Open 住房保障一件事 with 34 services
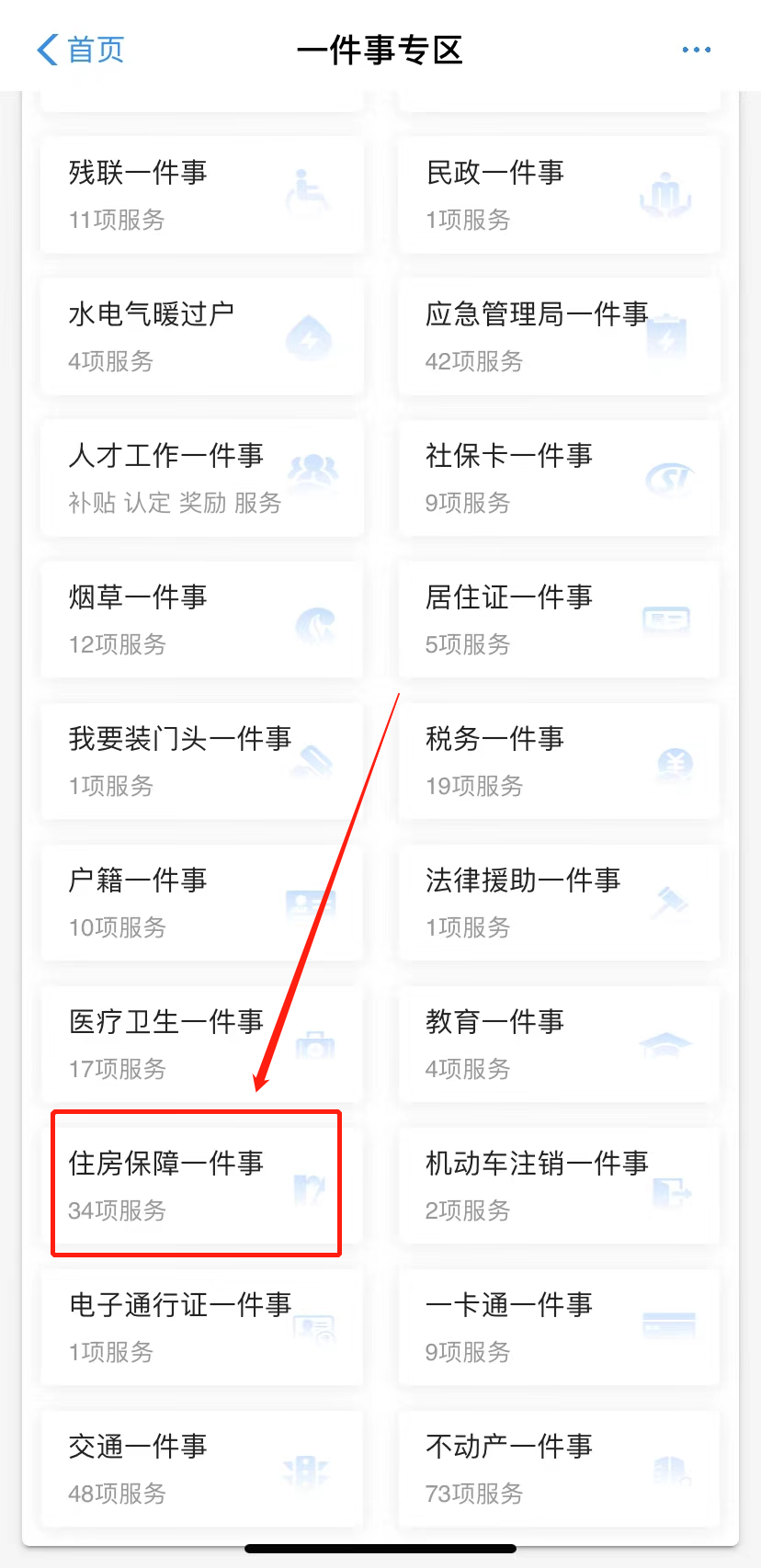The height and width of the screenshot is (1568, 761). tap(197, 1185)
